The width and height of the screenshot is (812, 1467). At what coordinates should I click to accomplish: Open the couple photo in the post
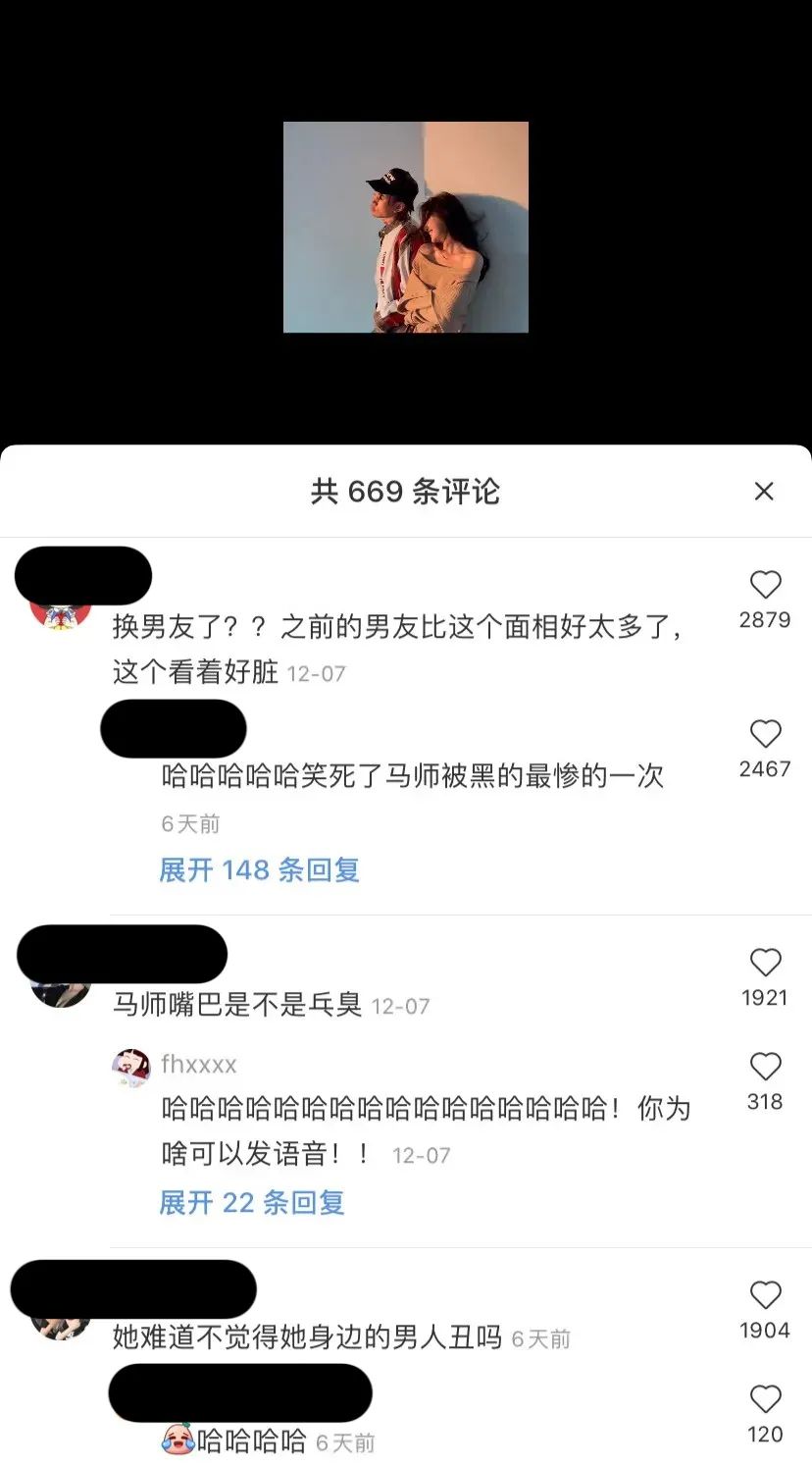tap(406, 227)
